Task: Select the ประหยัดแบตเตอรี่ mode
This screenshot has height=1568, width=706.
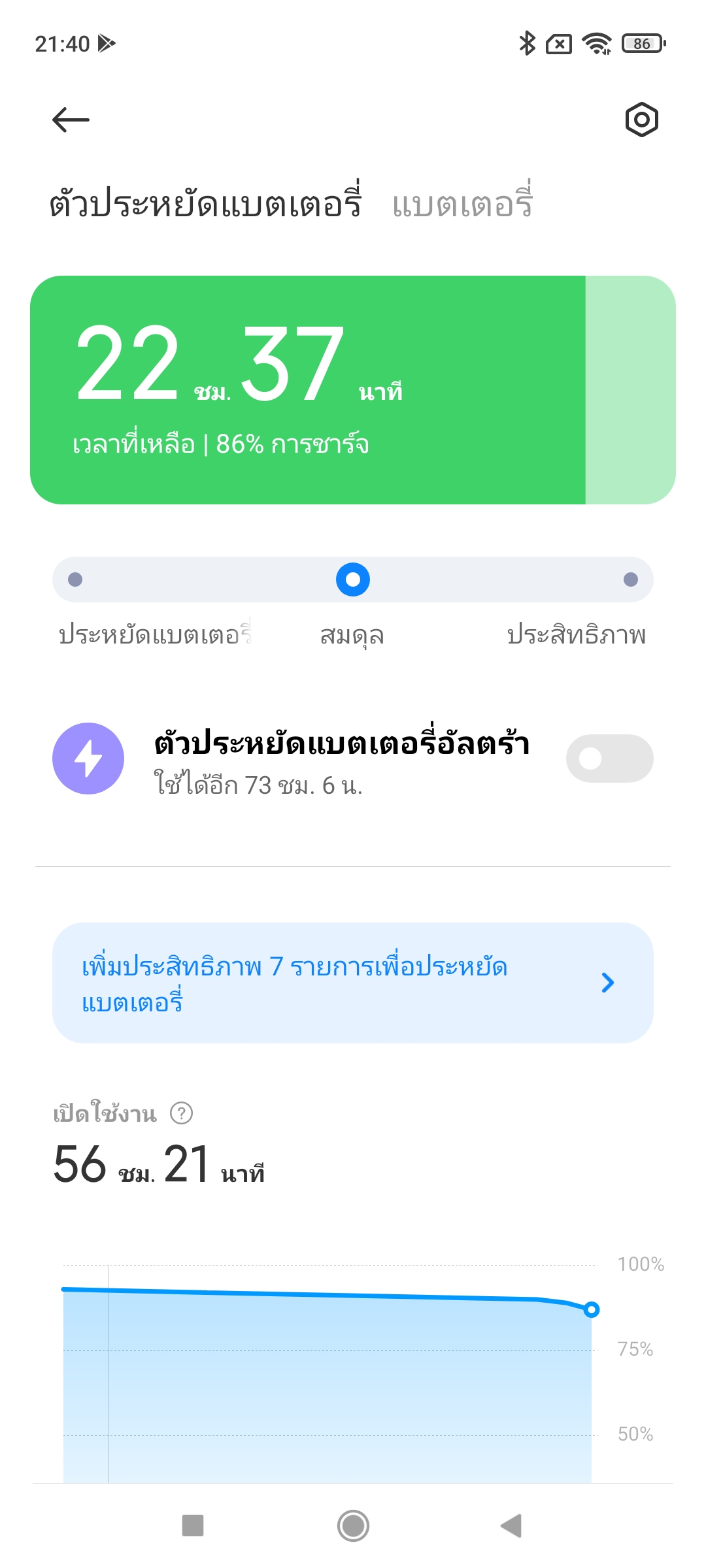Action: pyautogui.click(x=76, y=580)
